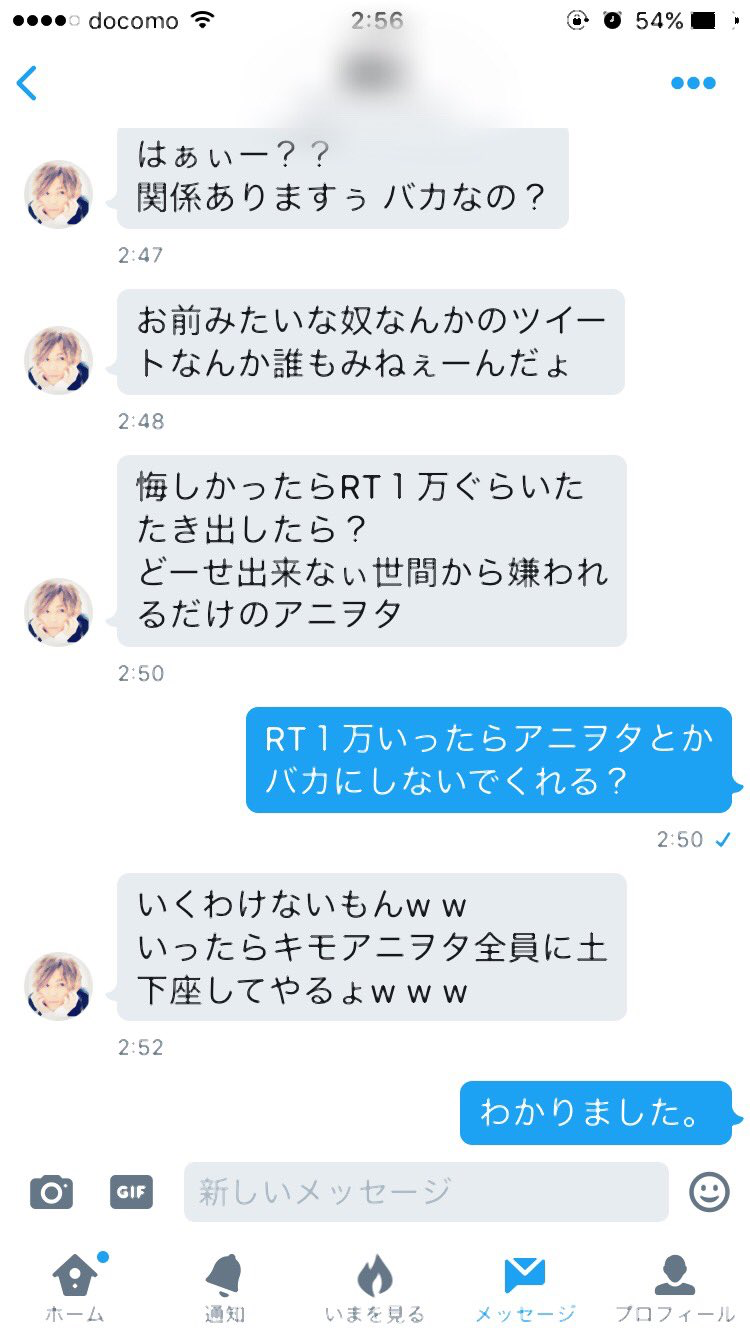The width and height of the screenshot is (750, 1334).
Task: Open sender's avatar beside the 2:47 message
Action: [58, 194]
